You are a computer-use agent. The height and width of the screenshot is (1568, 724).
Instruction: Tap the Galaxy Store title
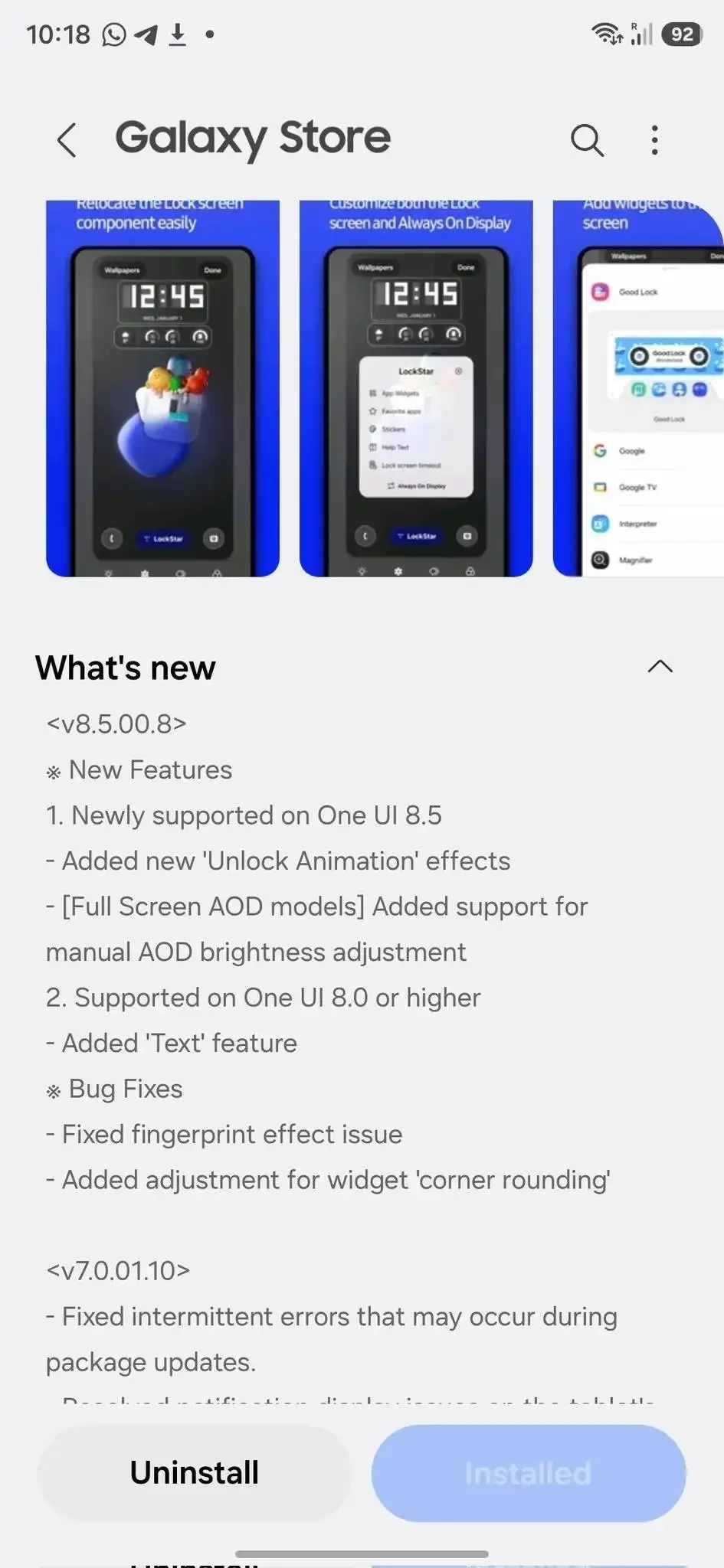pyautogui.click(x=253, y=139)
